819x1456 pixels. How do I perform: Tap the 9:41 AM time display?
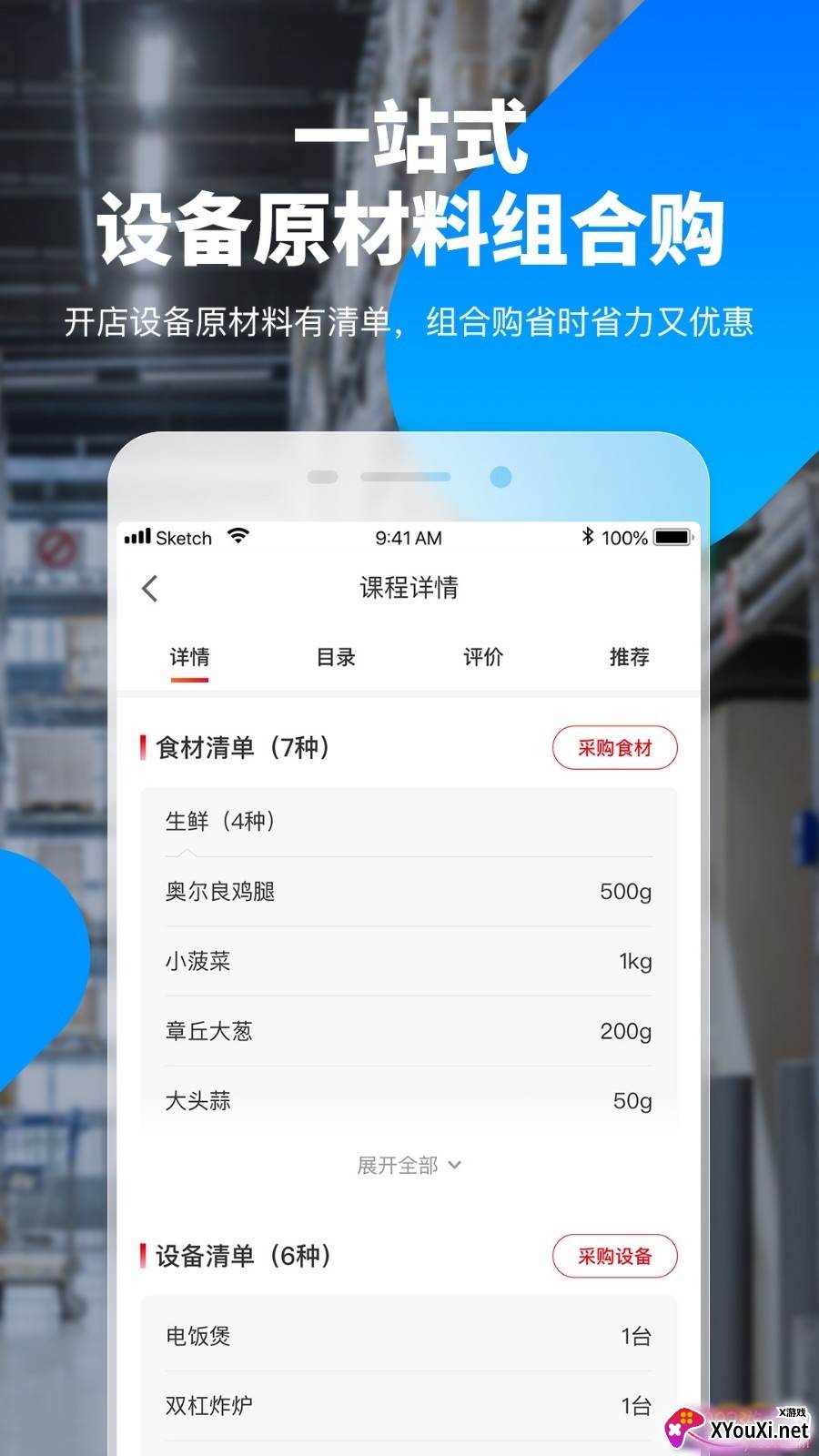(x=408, y=537)
